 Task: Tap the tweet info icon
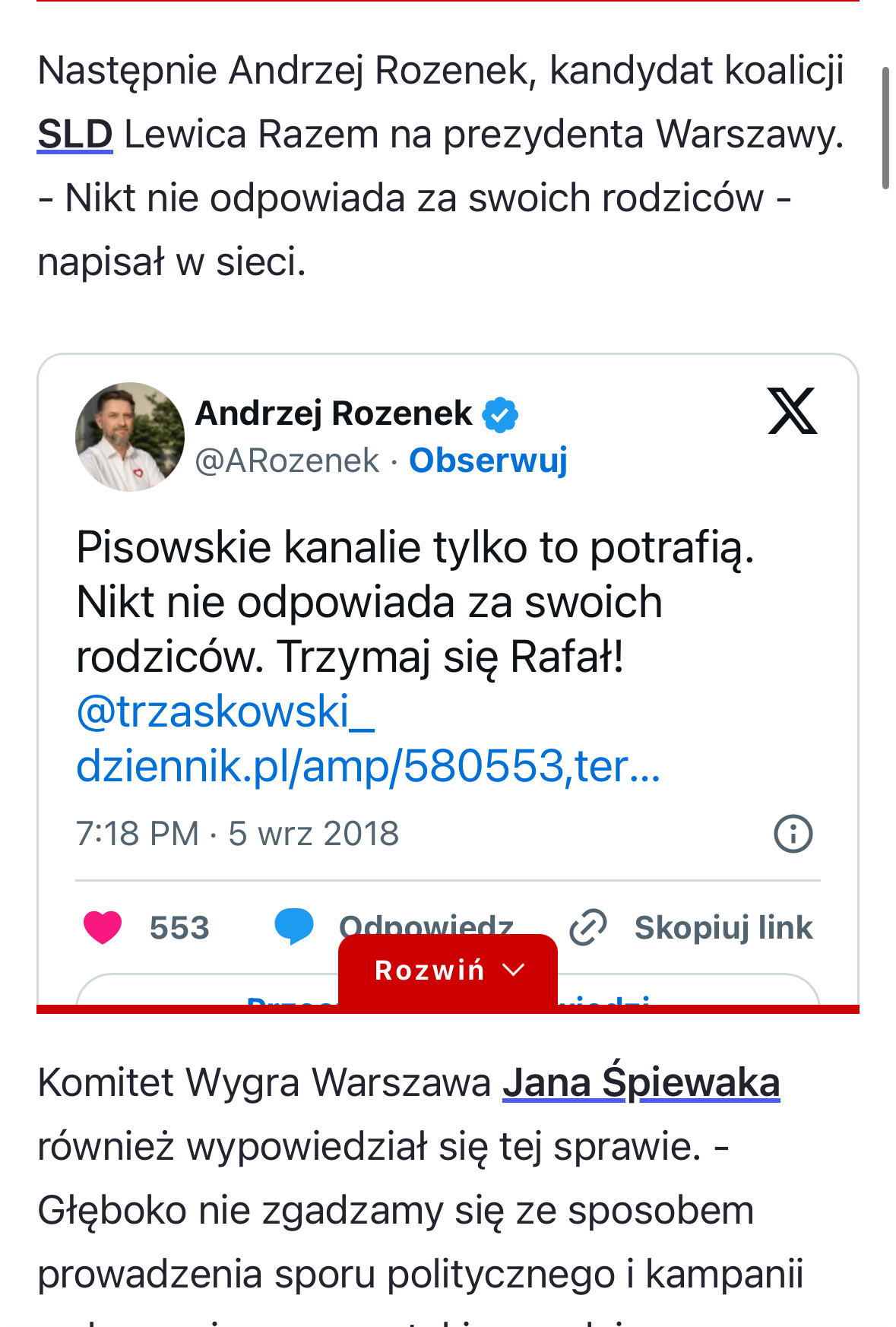click(x=793, y=834)
